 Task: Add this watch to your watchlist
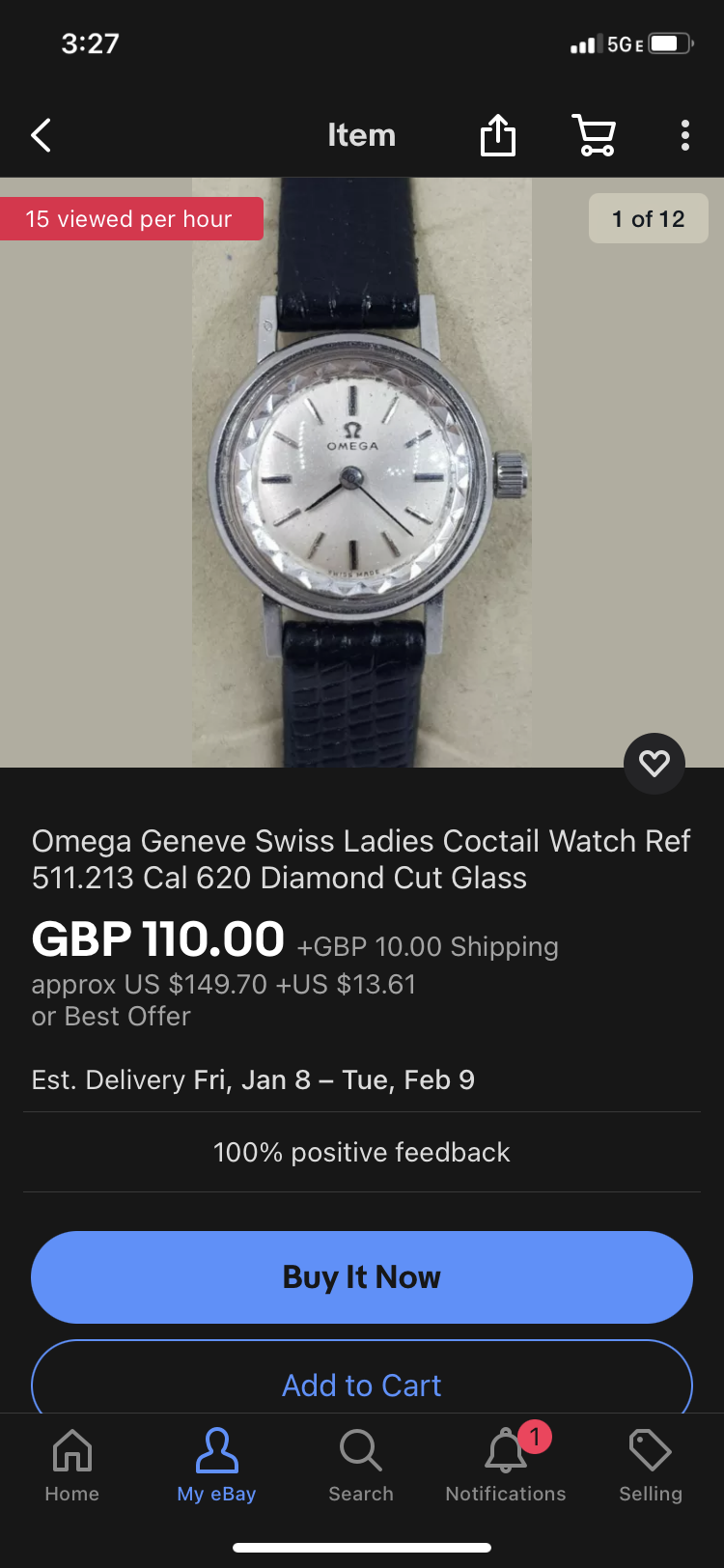pos(654,764)
